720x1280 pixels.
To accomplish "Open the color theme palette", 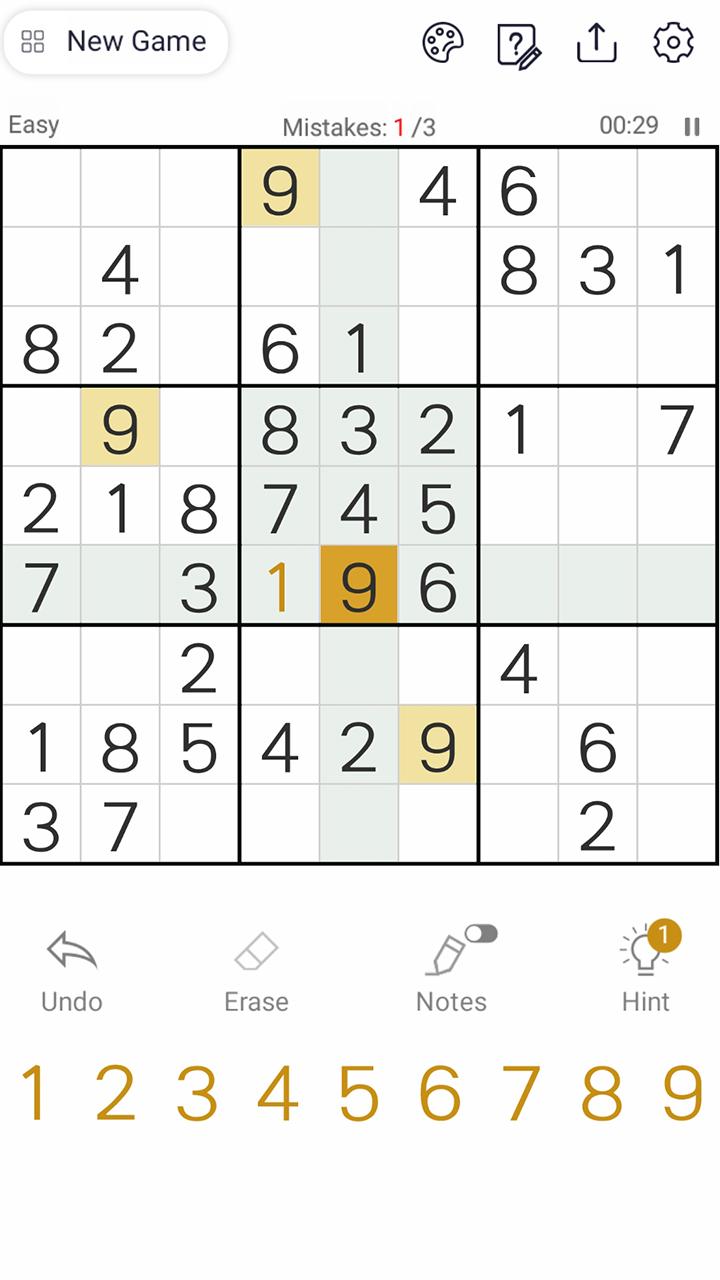I will (x=443, y=43).
